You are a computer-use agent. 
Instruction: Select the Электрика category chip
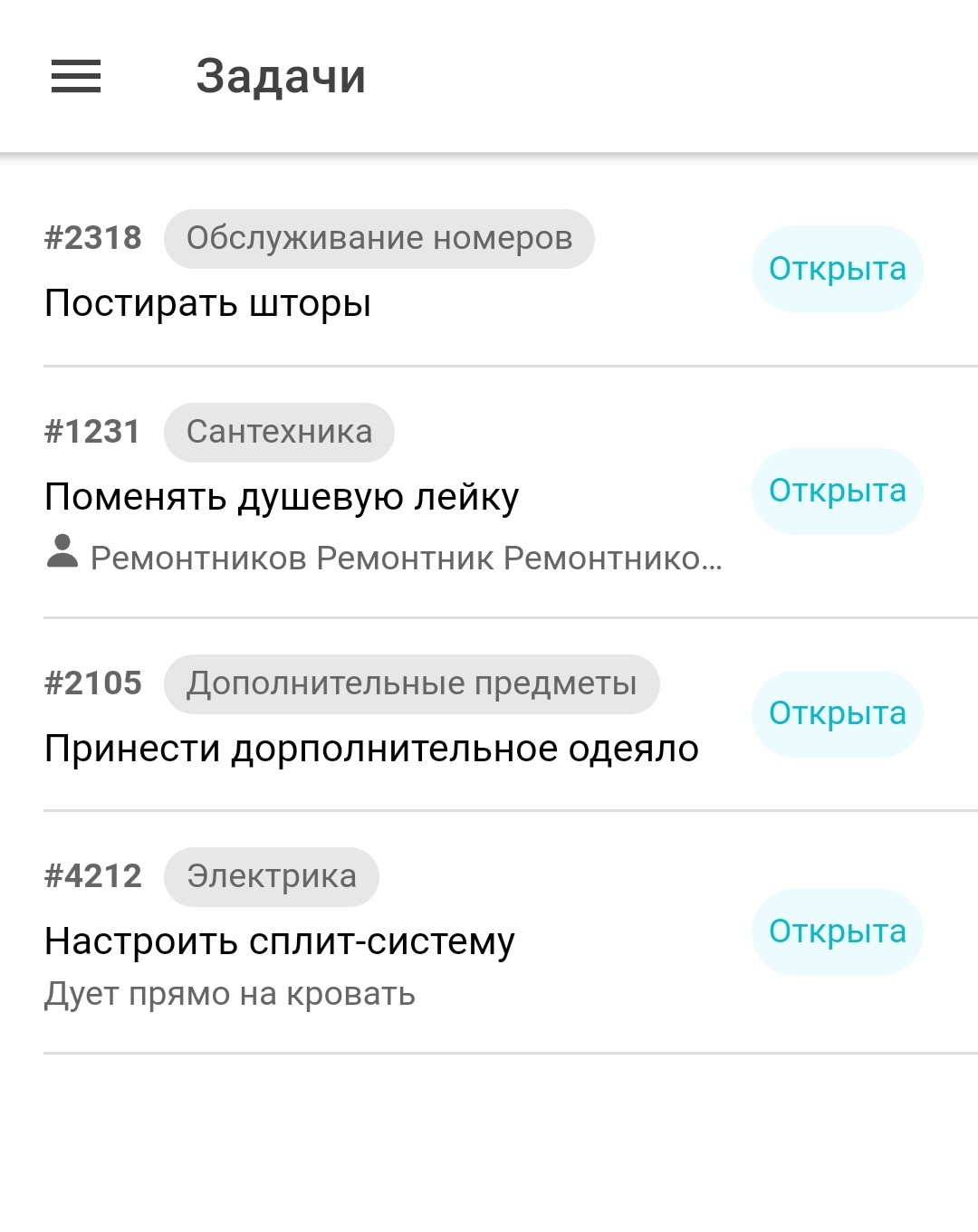coord(271,877)
